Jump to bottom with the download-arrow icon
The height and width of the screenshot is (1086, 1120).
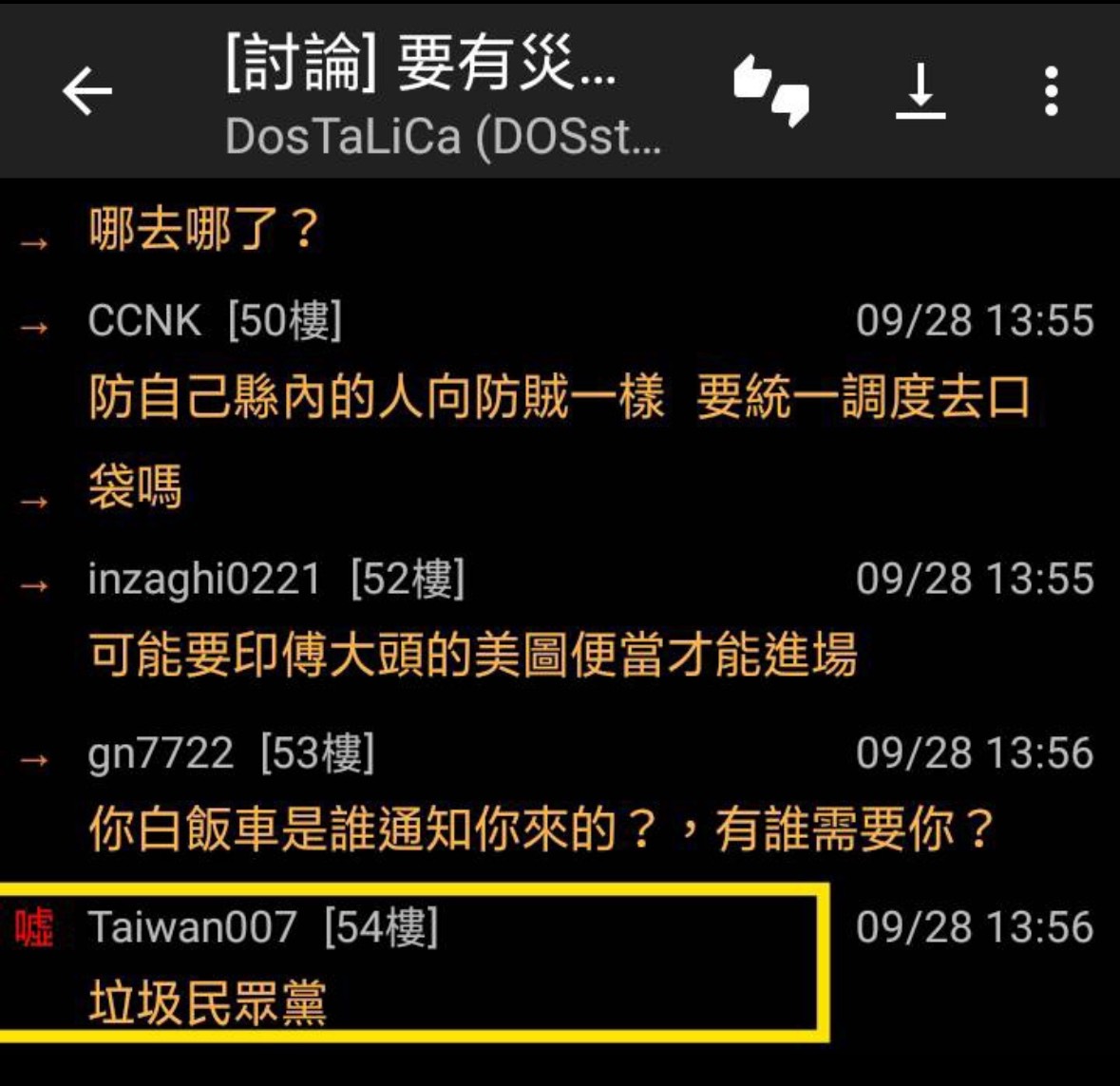(x=920, y=92)
